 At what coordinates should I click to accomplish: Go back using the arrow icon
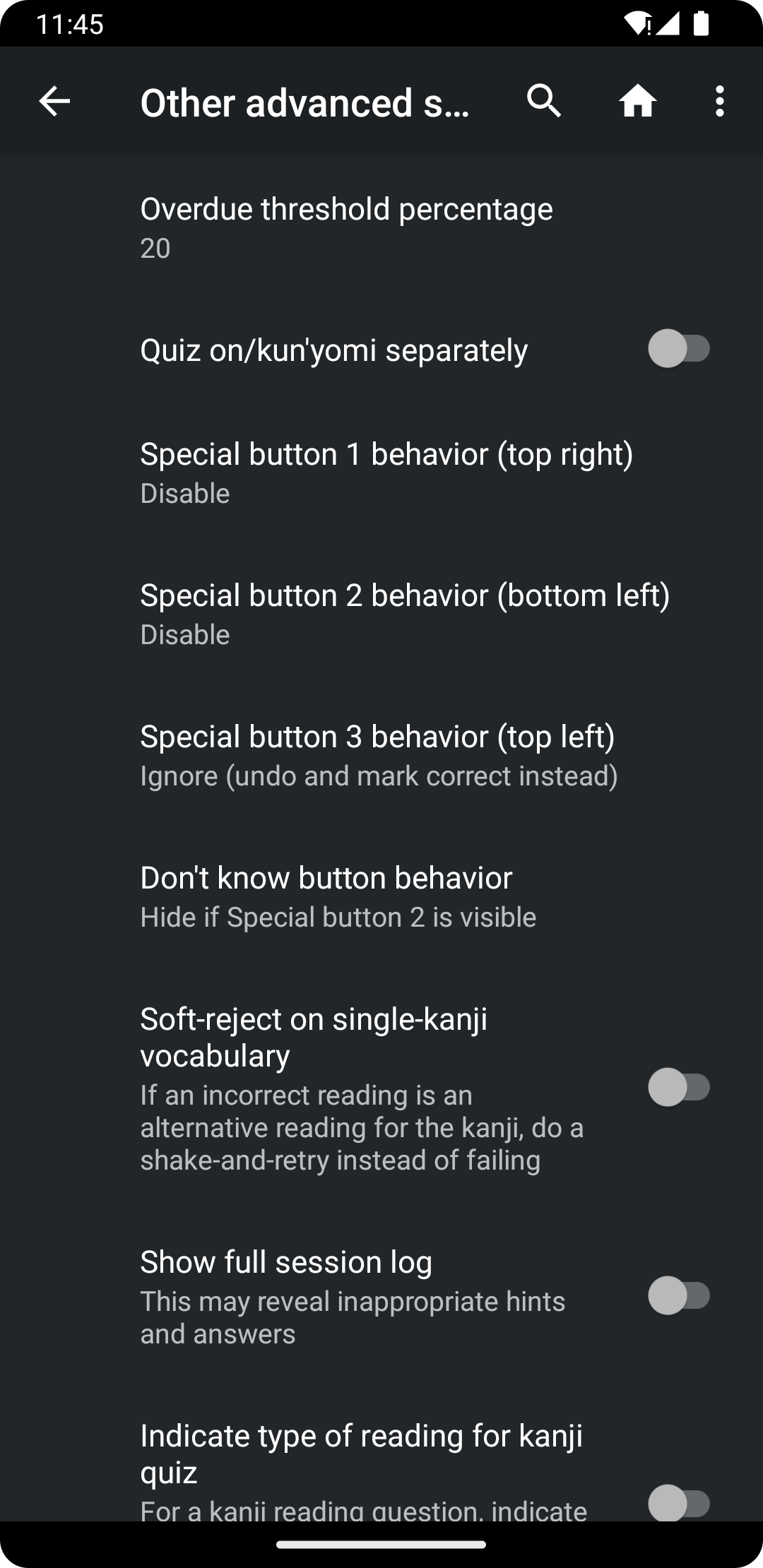[x=54, y=102]
